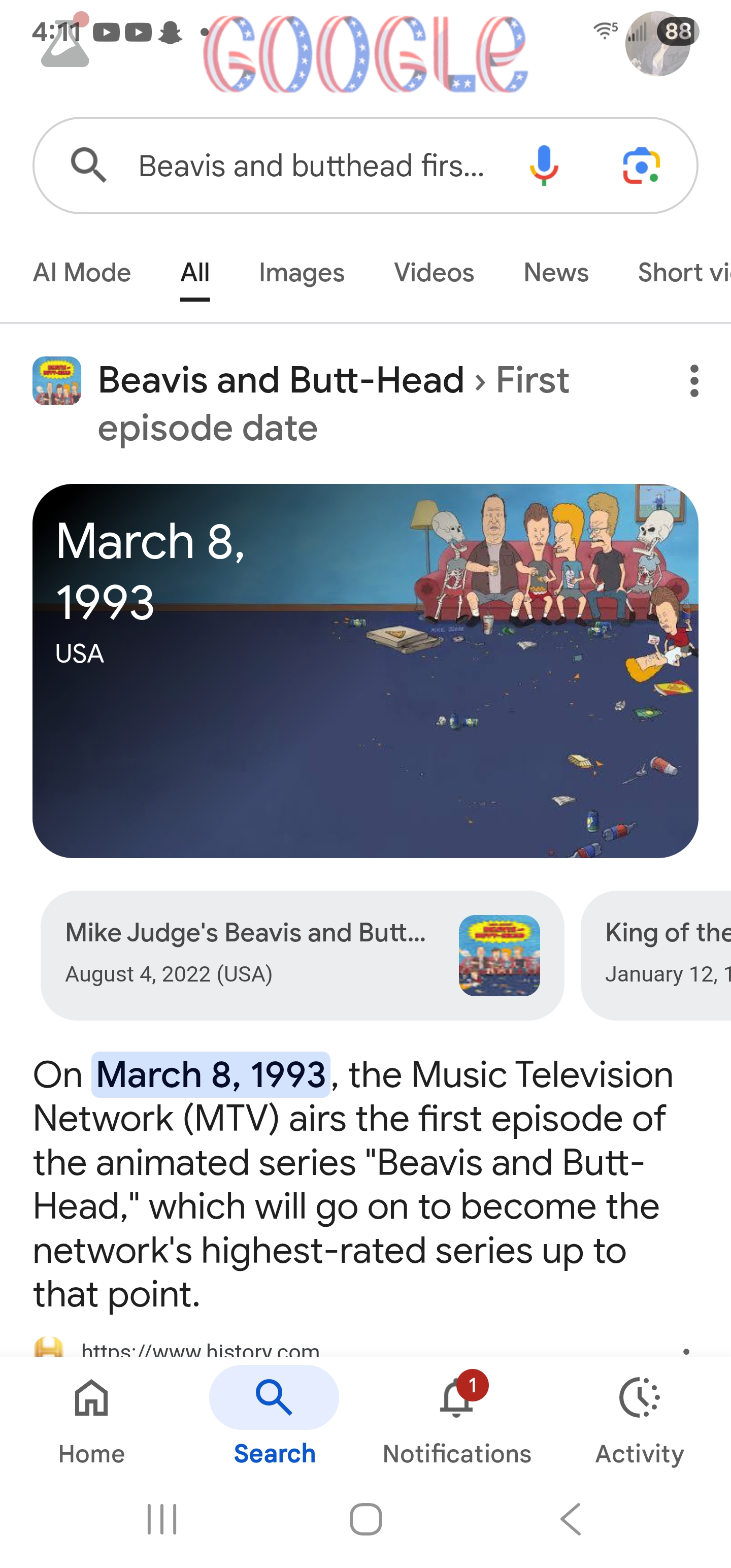Tap the Google holiday doodle

tap(365, 53)
